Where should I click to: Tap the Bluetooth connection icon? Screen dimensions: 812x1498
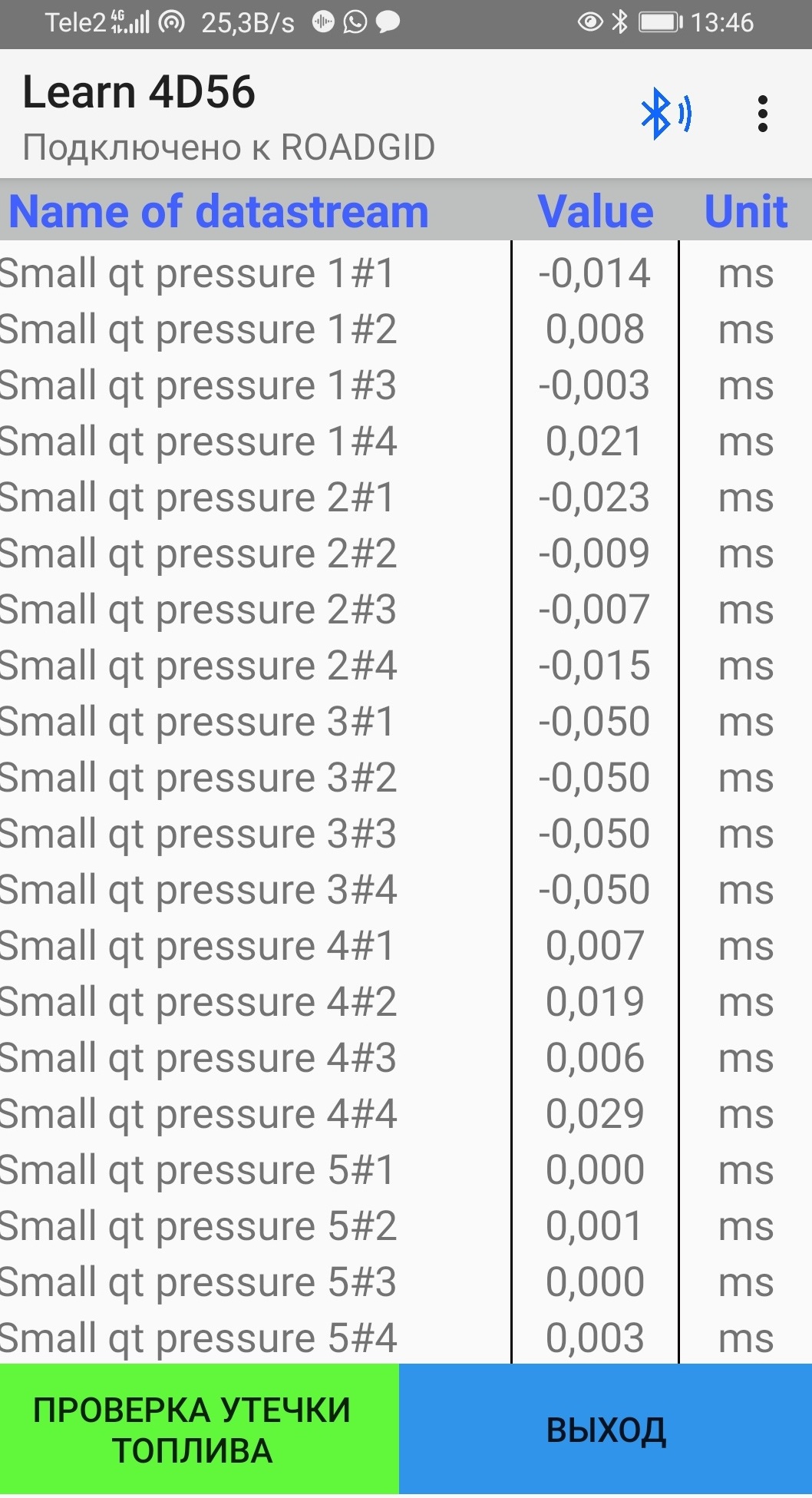point(665,114)
